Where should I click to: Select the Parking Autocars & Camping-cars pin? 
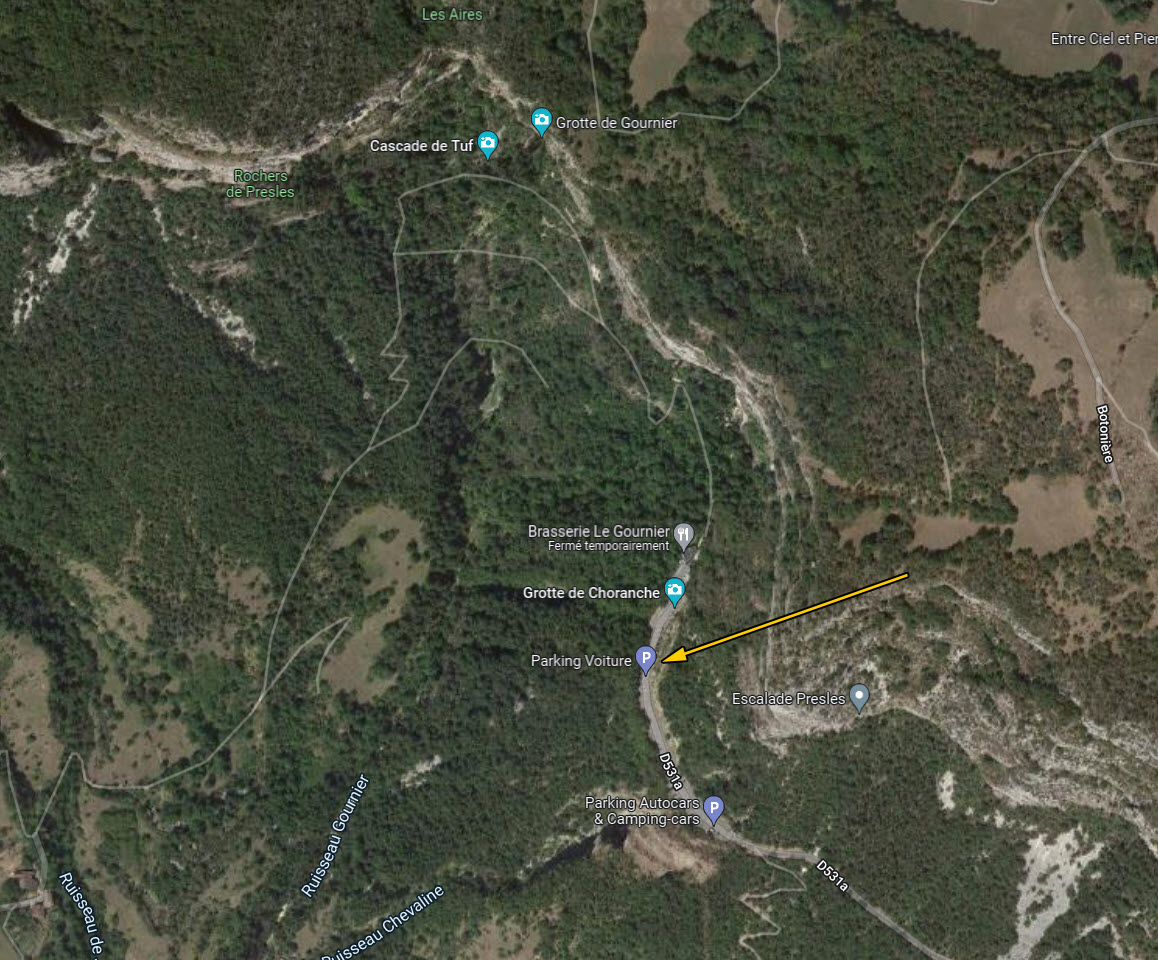tap(713, 807)
